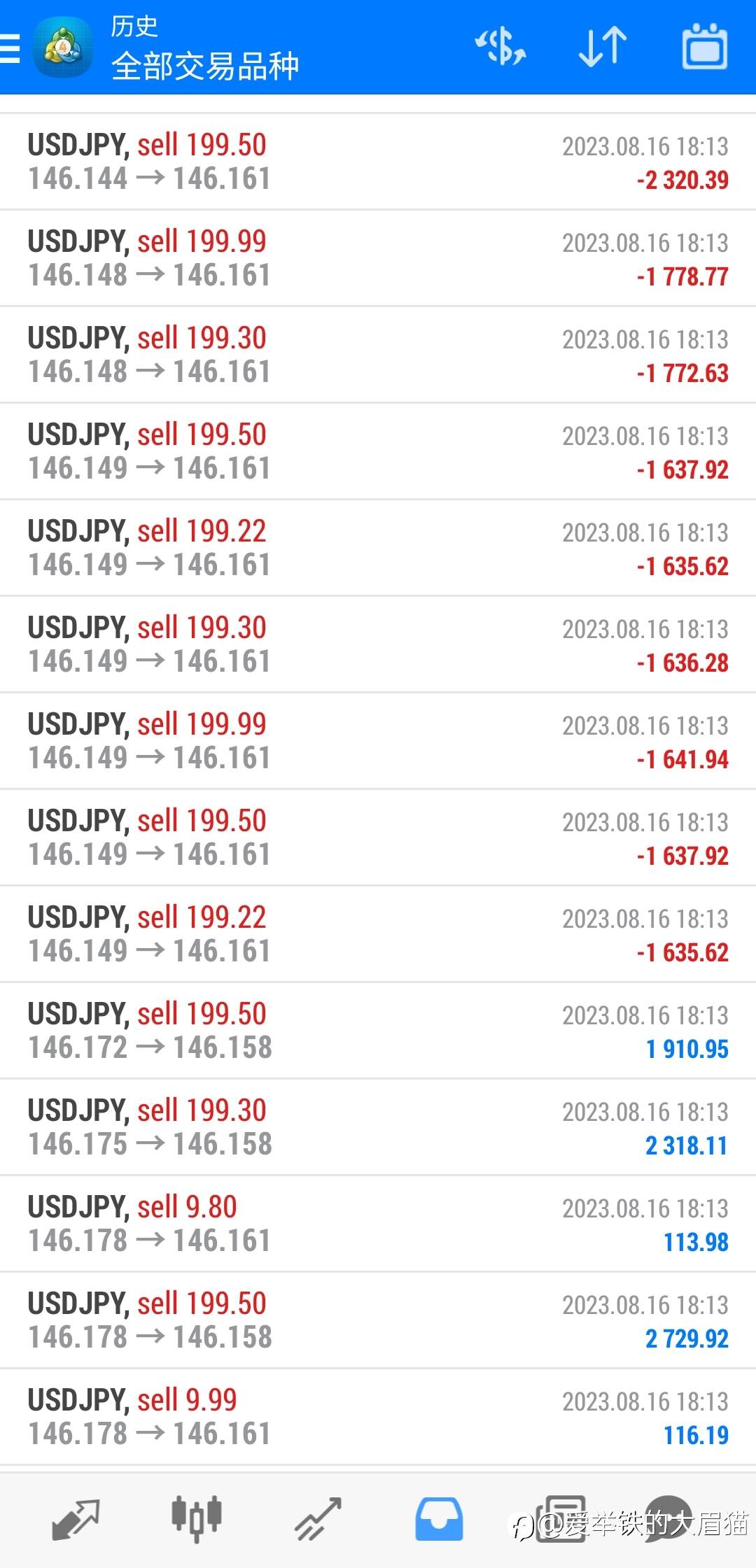Expand the trade with profit 1 910.95
This screenshot has width=756, height=1568.
click(378, 1031)
